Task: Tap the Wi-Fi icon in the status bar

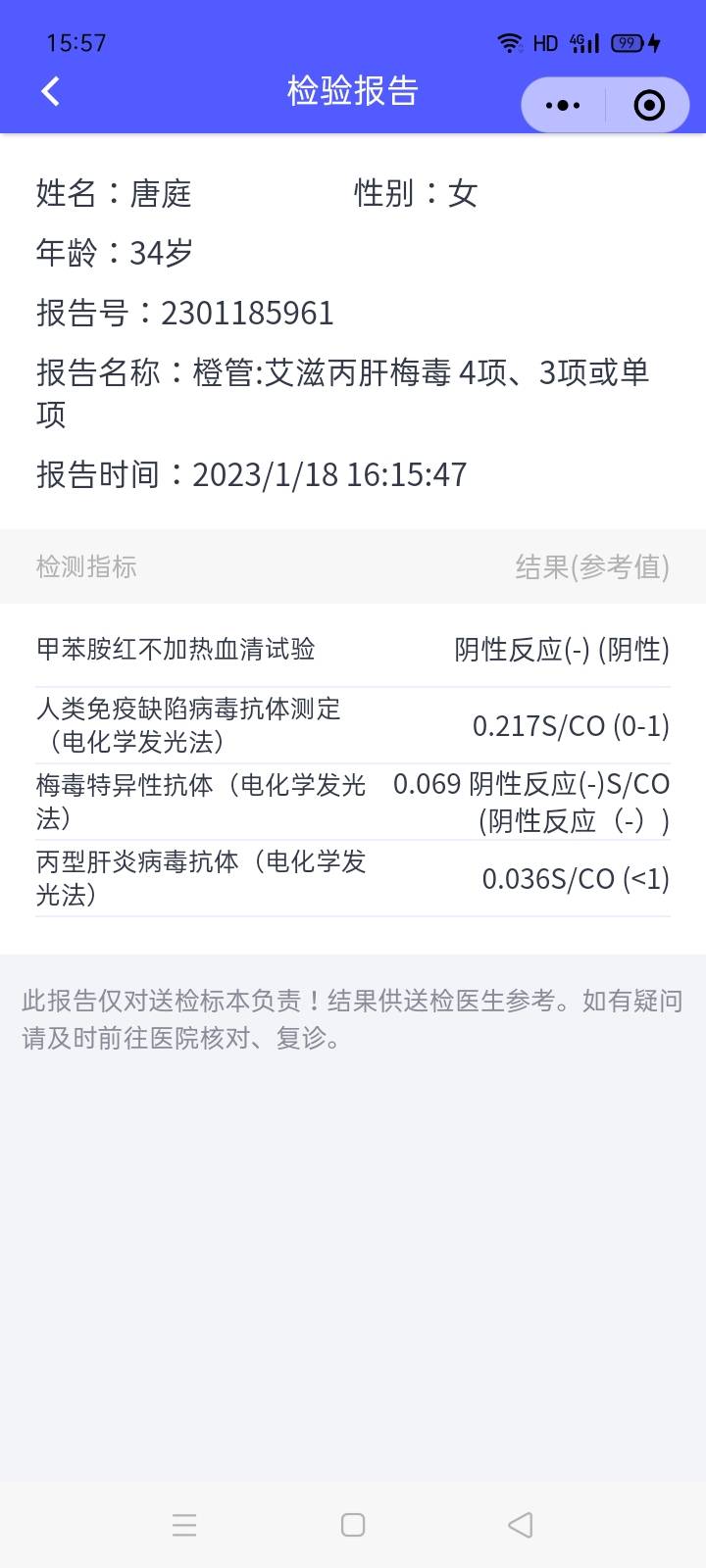Action: [x=509, y=42]
